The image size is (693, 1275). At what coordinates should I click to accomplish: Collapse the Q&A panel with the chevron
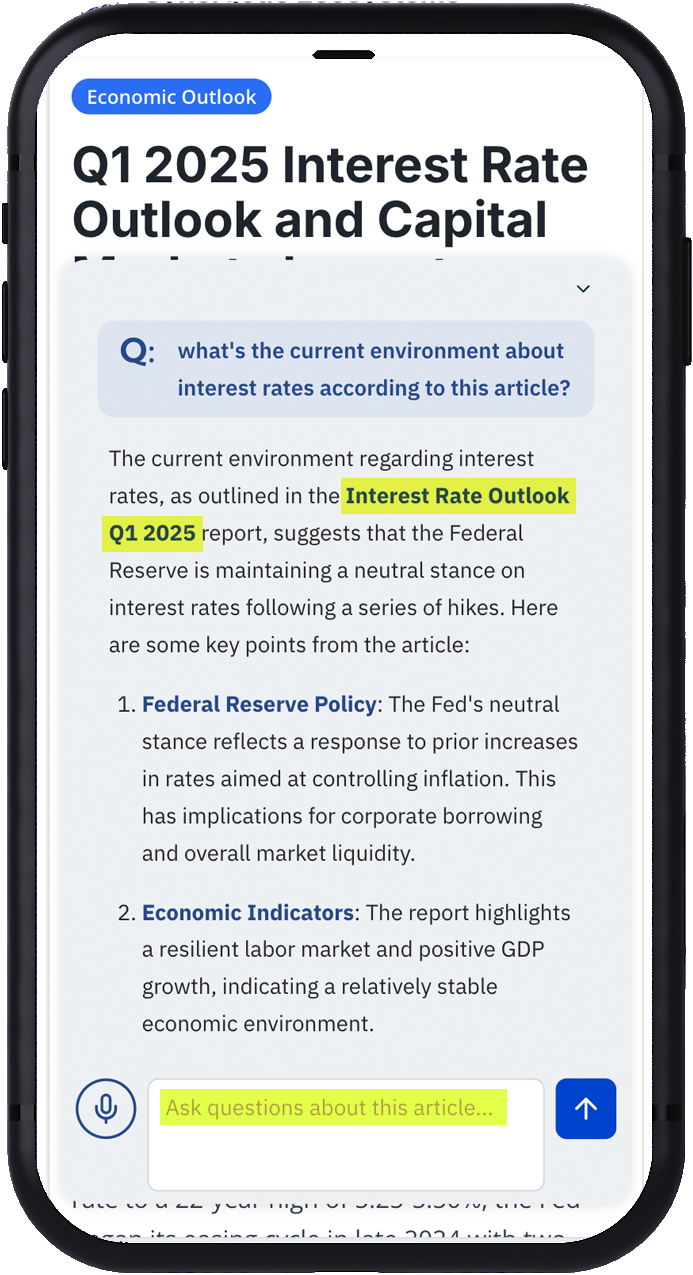coord(583,289)
